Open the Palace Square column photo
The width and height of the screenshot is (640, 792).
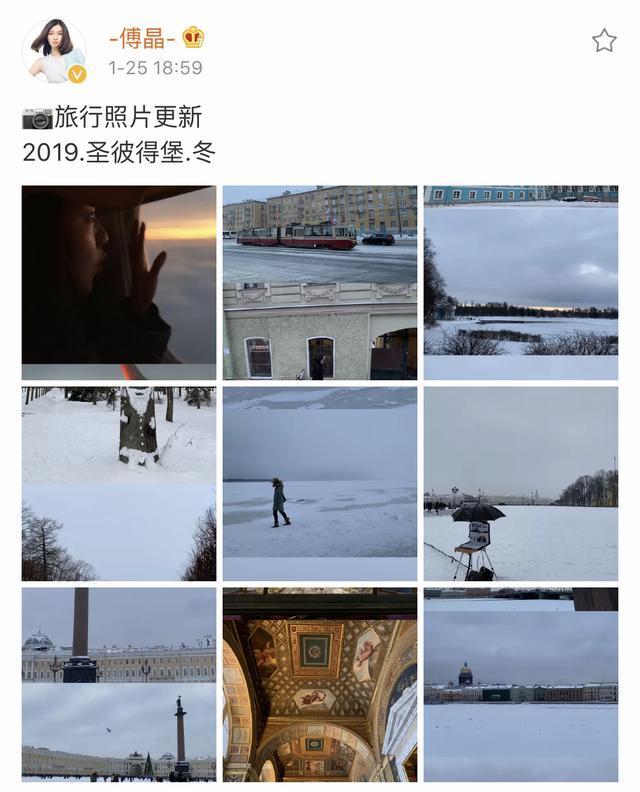[x=119, y=684]
